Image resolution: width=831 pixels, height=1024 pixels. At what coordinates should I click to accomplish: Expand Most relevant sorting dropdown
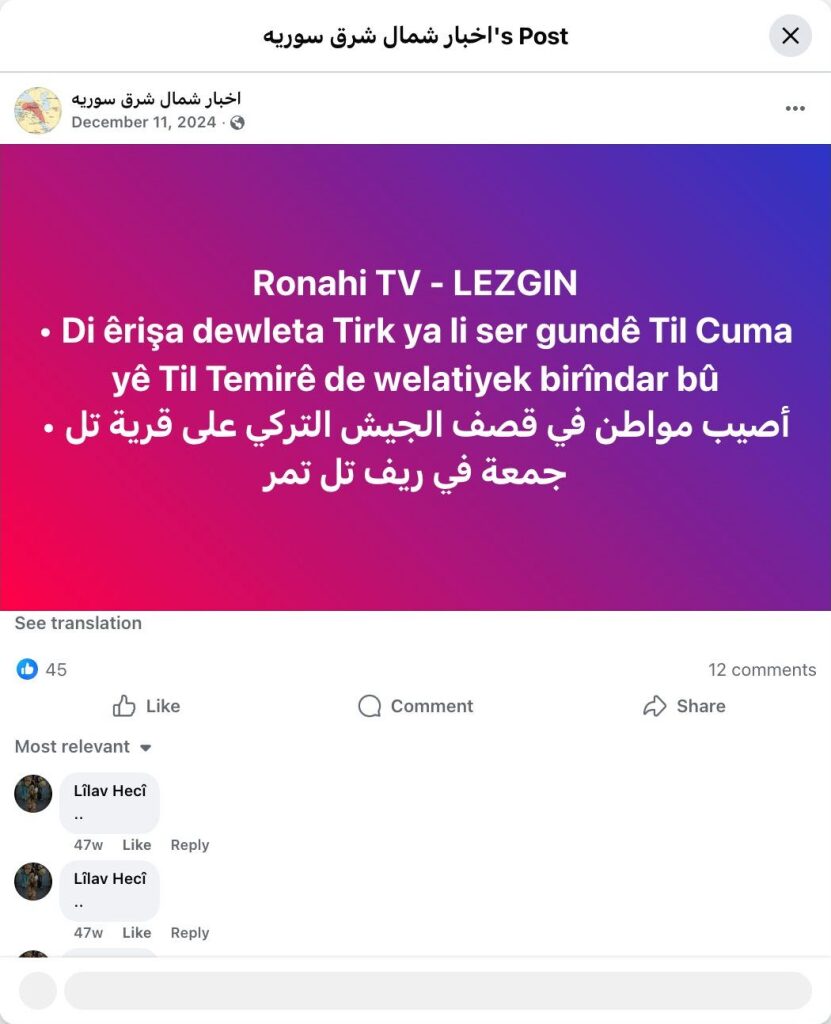click(83, 747)
